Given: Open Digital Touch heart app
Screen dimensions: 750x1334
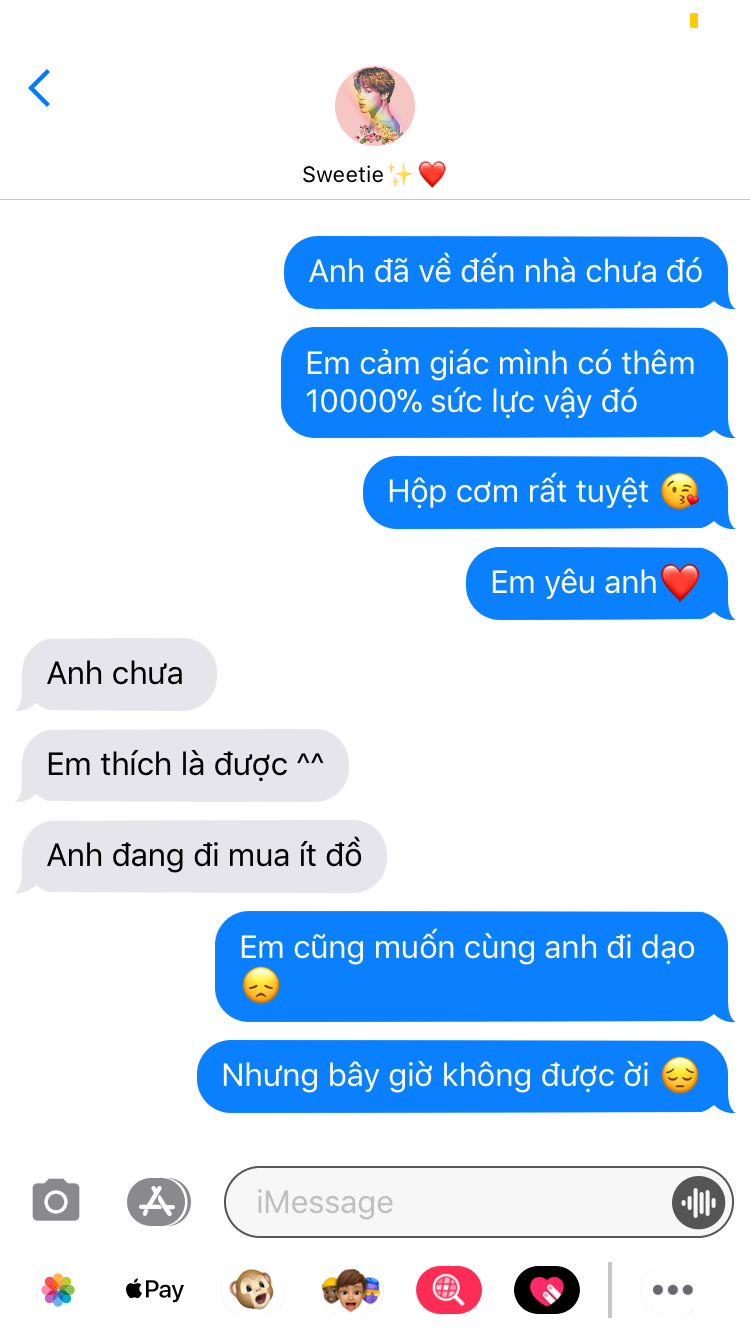Looking at the screenshot, I should pos(546,1290).
